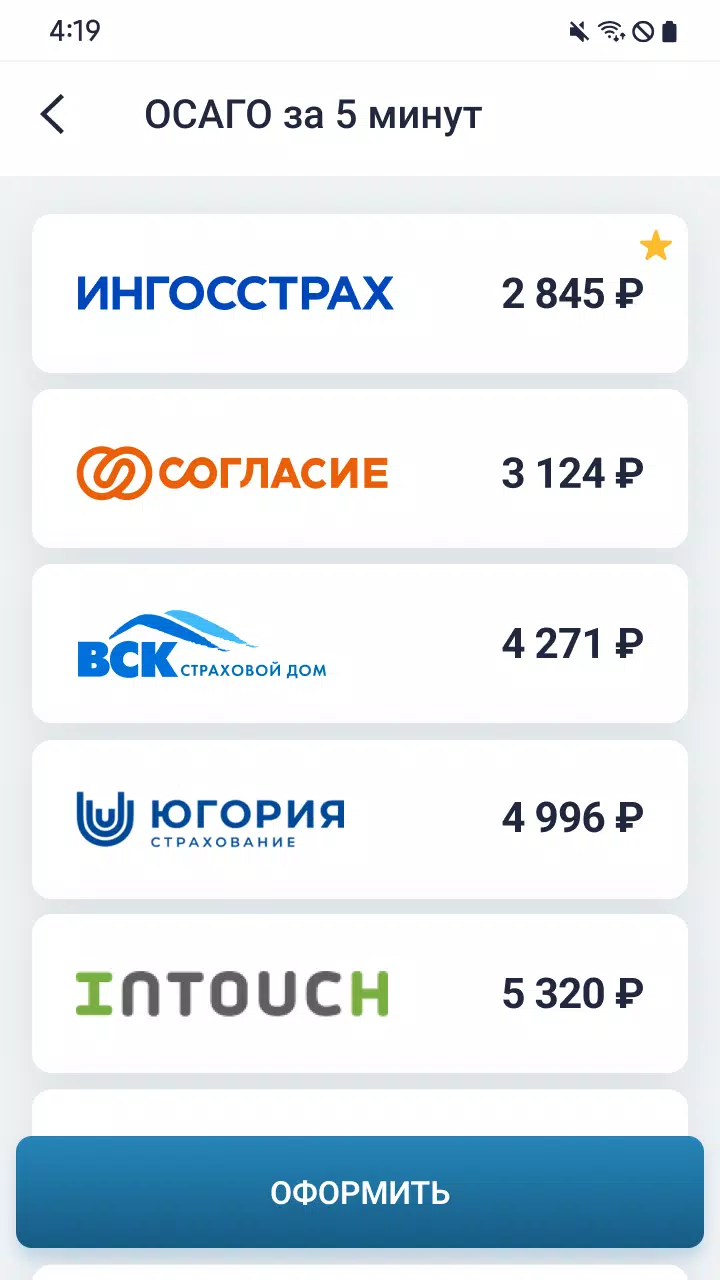Select the Ингосстрах insurer logo
Viewport: 720px width, 1280px height.
(236, 293)
